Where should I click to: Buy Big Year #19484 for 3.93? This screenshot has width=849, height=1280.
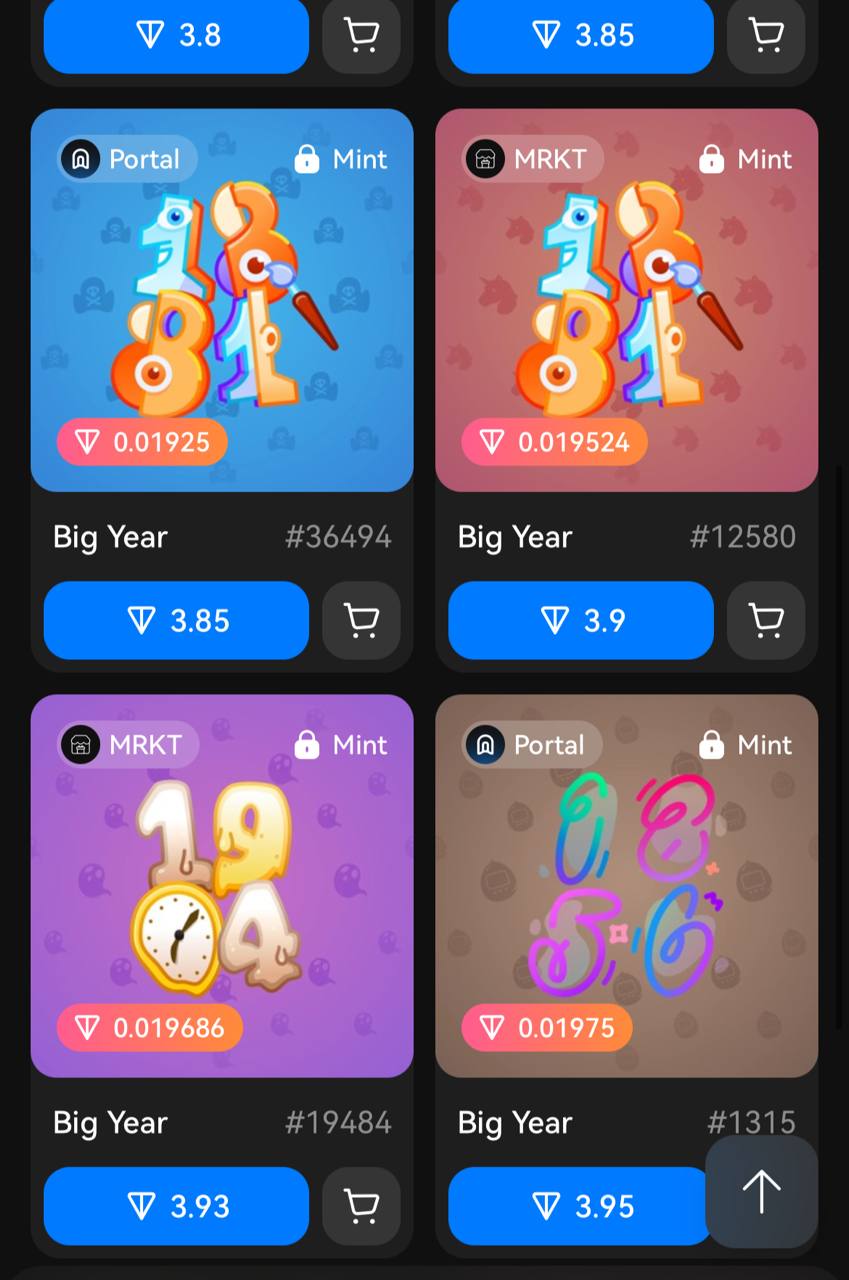(176, 1206)
